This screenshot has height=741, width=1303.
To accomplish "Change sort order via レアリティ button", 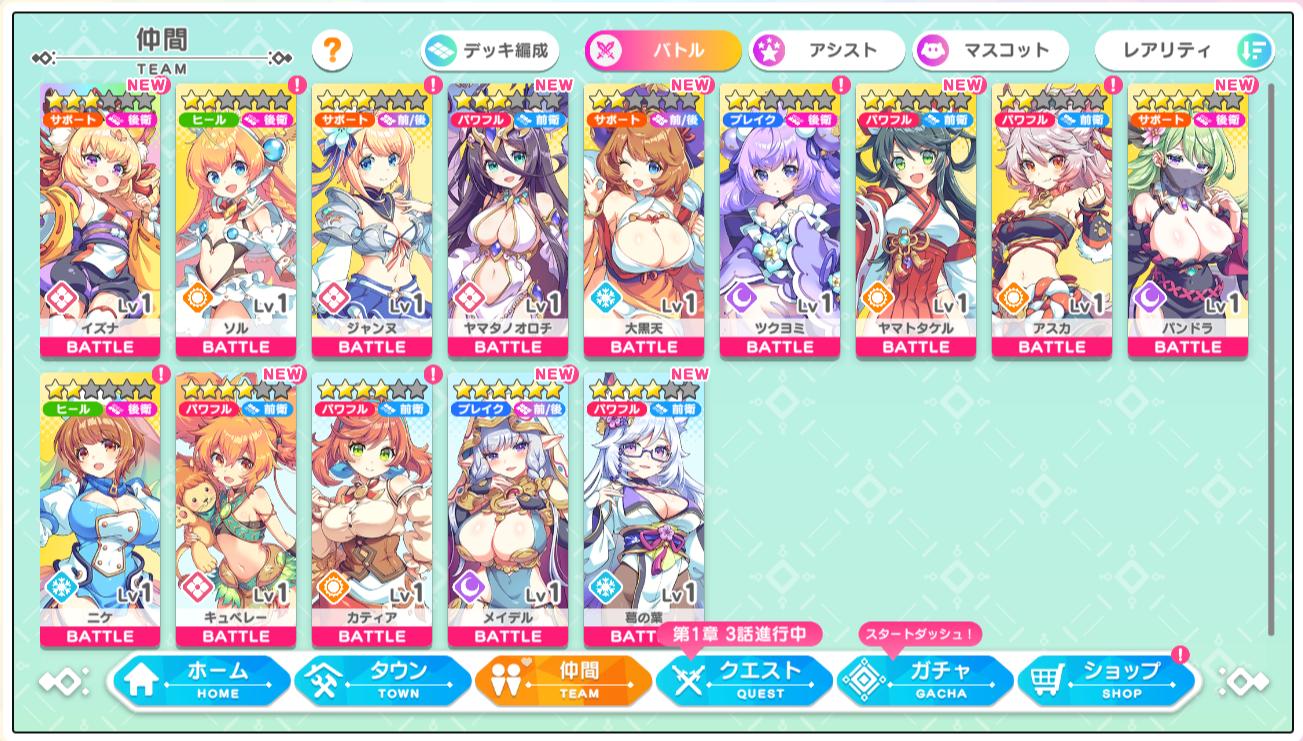I will tap(1184, 50).
